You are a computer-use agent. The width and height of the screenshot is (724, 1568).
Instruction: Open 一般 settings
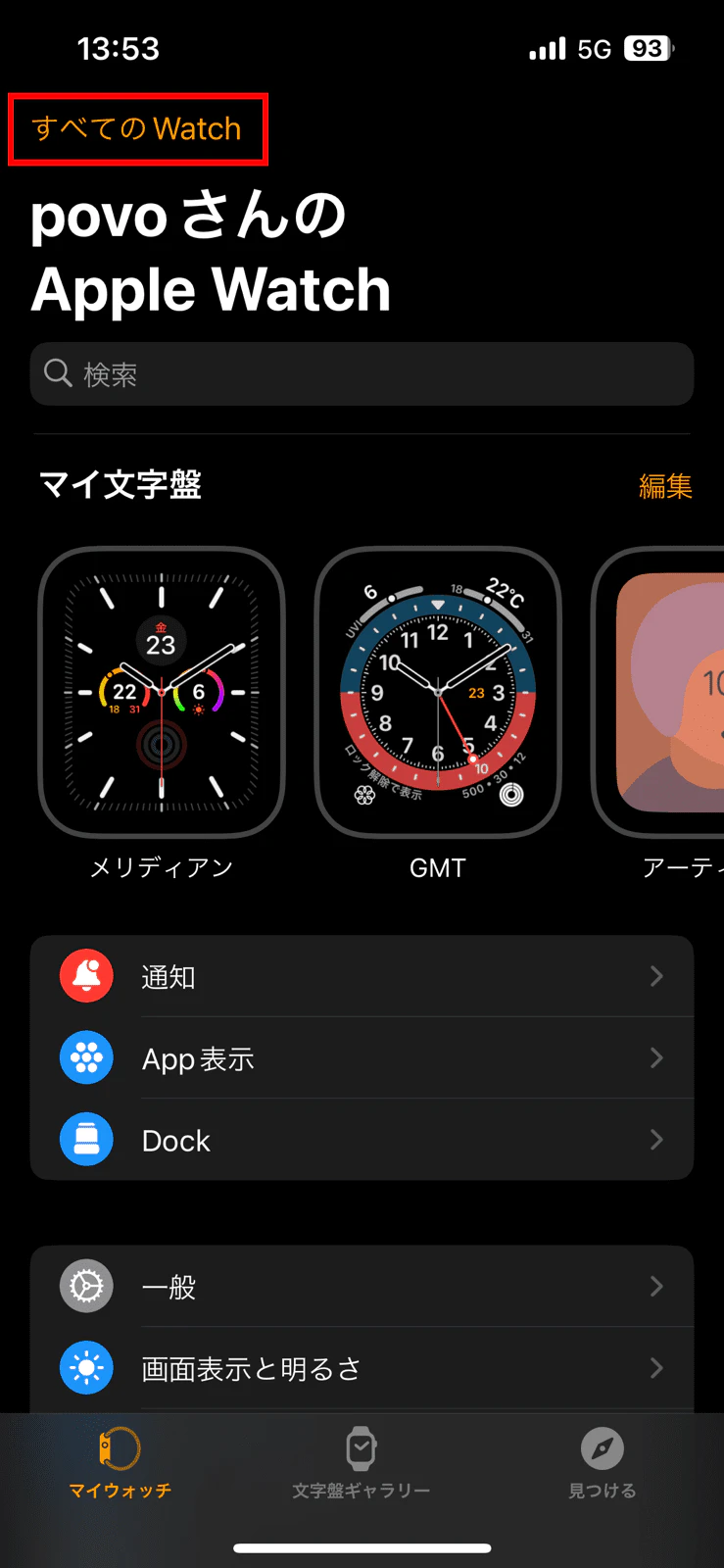click(x=362, y=1287)
